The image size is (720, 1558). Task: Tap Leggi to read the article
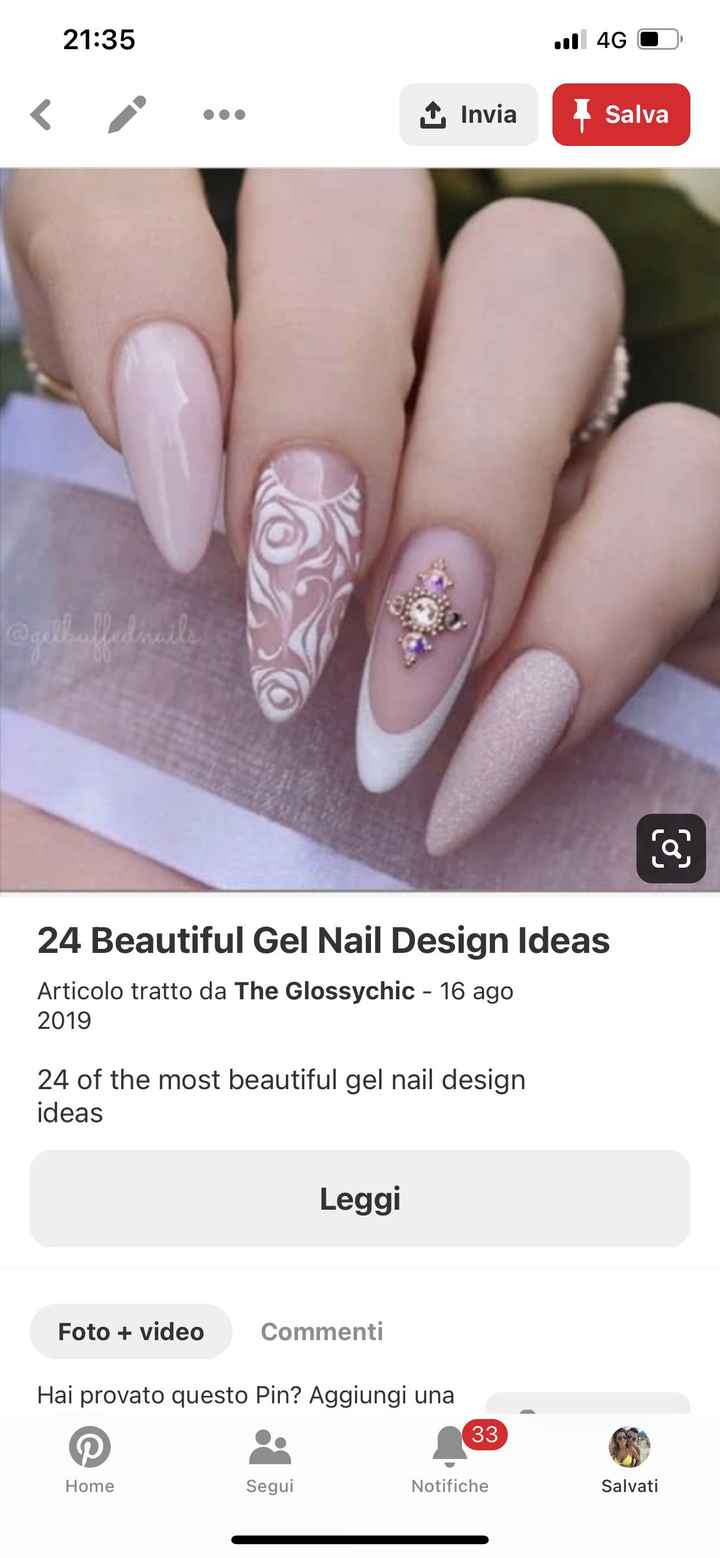[360, 1198]
